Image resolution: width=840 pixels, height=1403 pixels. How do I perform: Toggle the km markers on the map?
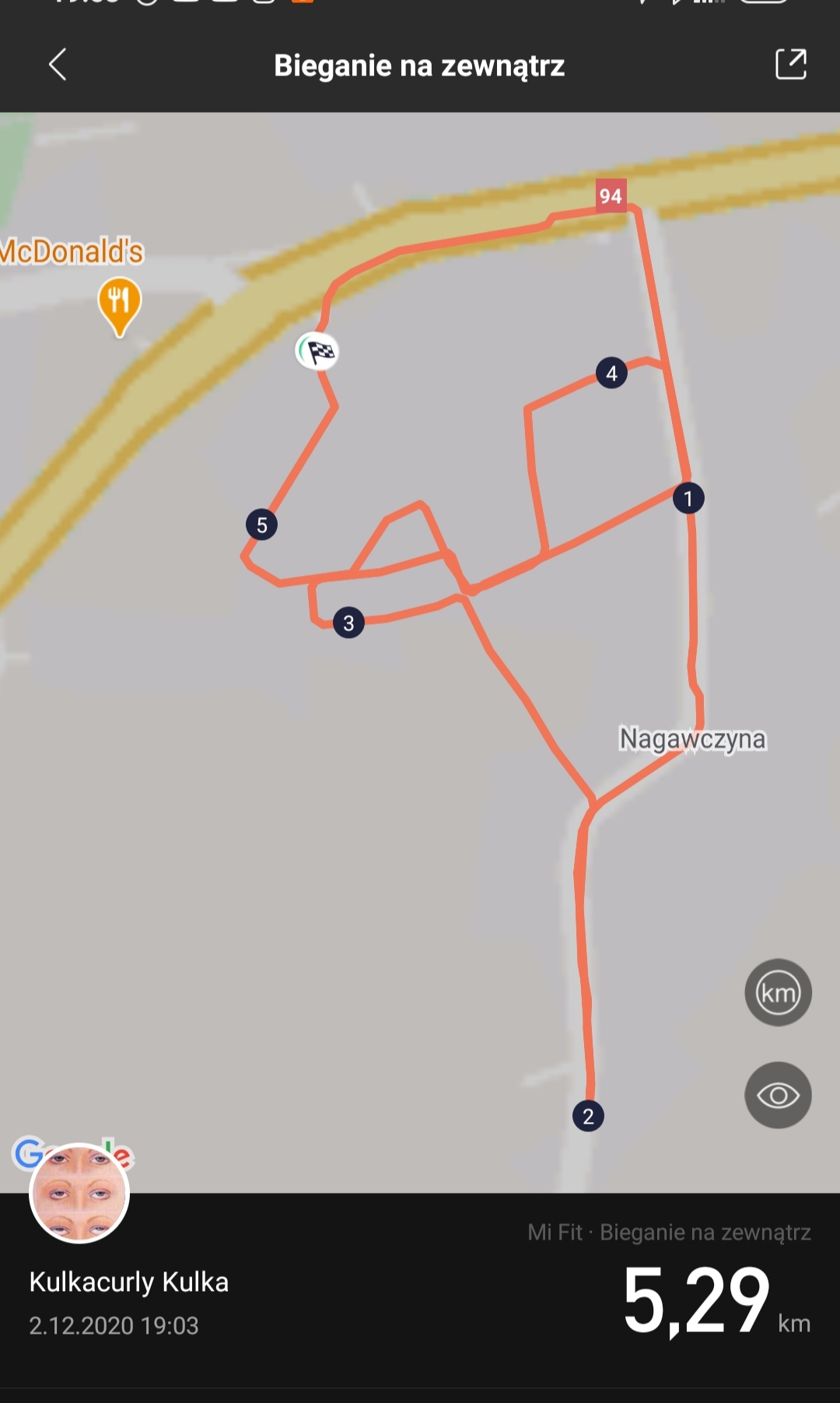point(778,992)
